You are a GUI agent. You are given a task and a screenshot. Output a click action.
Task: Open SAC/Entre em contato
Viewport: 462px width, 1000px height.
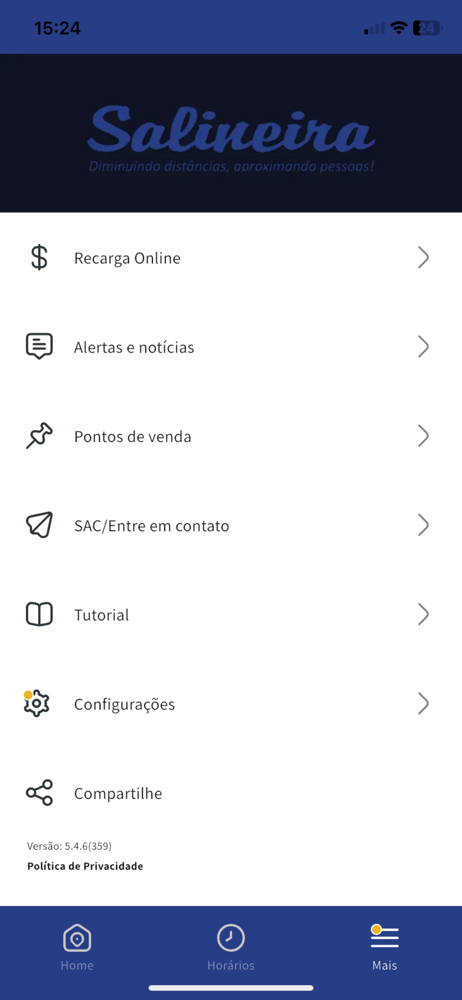coord(231,526)
